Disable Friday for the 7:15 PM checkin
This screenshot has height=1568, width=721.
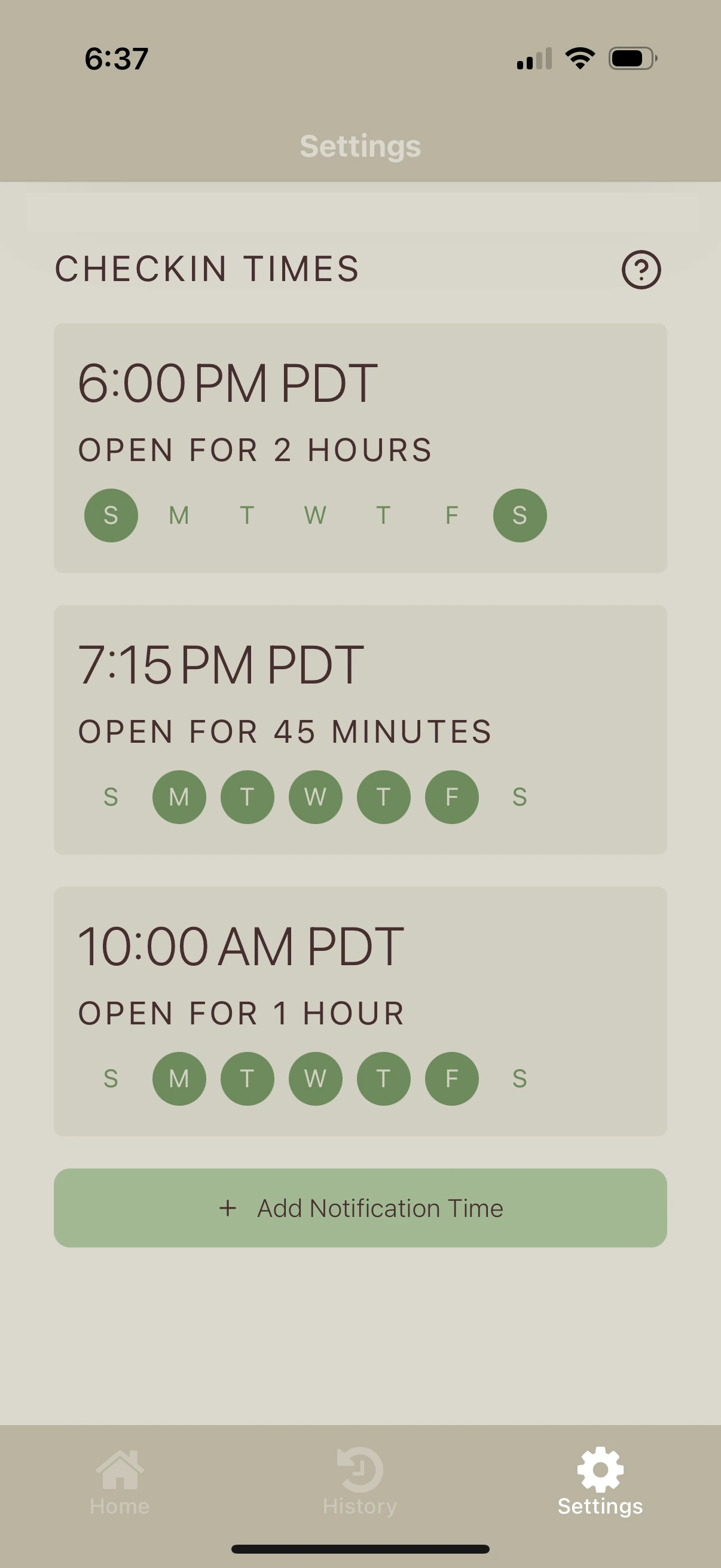pyautogui.click(x=451, y=797)
